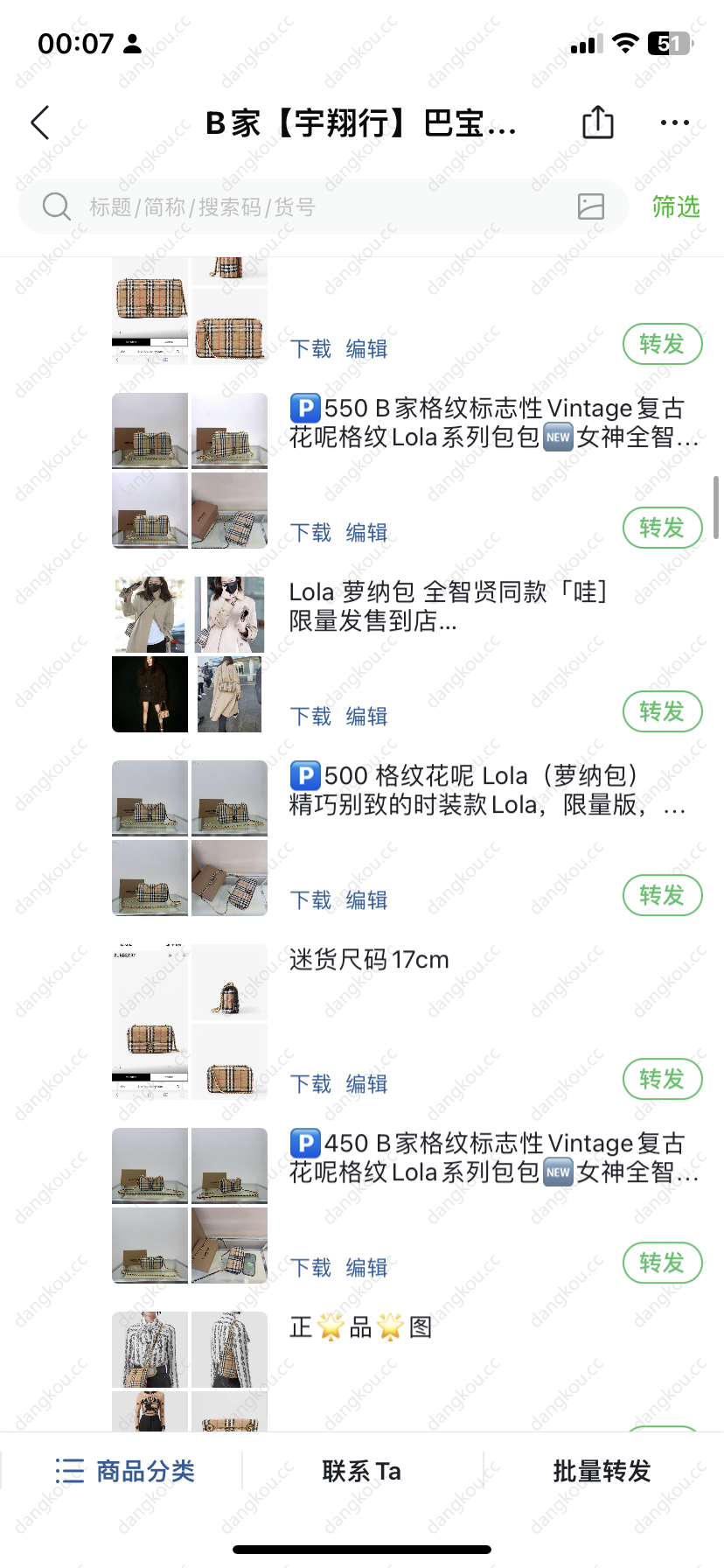The width and height of the screenshot is (724, 1568).
Task: Download the P500 格纹花呢 Lola listing
Action: (310, 900)
